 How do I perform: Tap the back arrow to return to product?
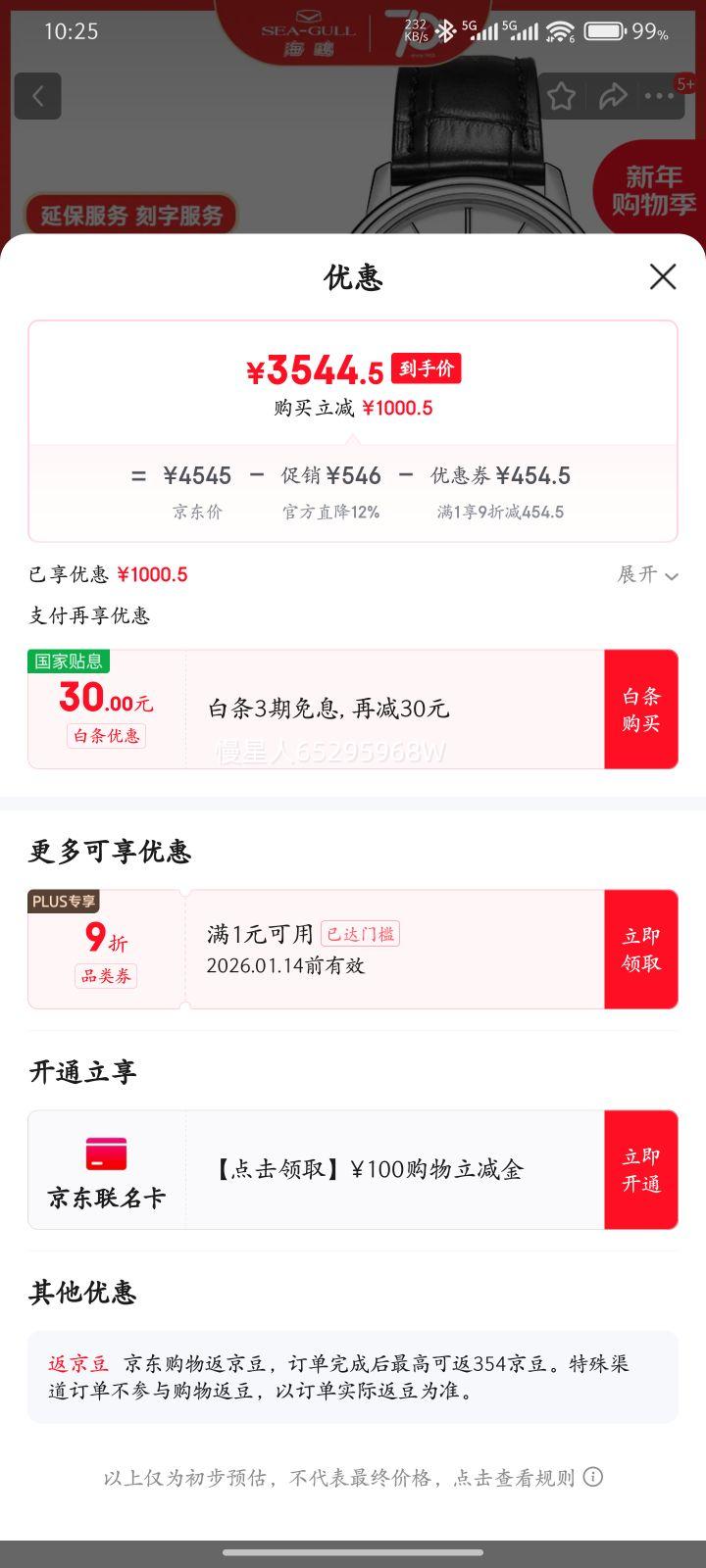coord(37,95)
